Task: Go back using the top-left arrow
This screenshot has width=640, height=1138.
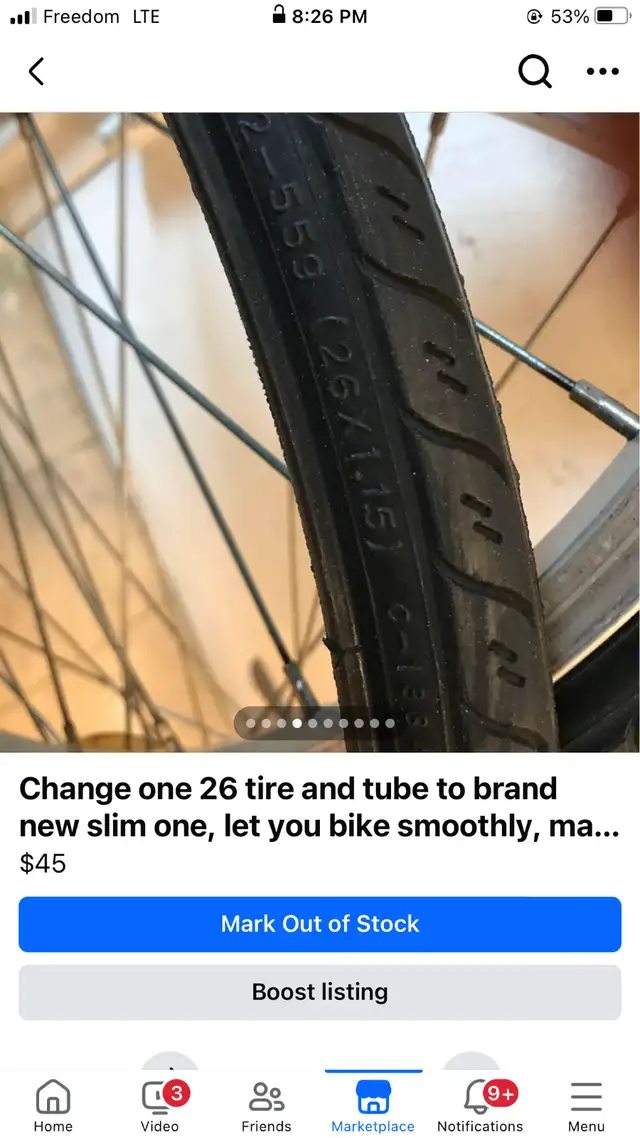Action: 36,71
